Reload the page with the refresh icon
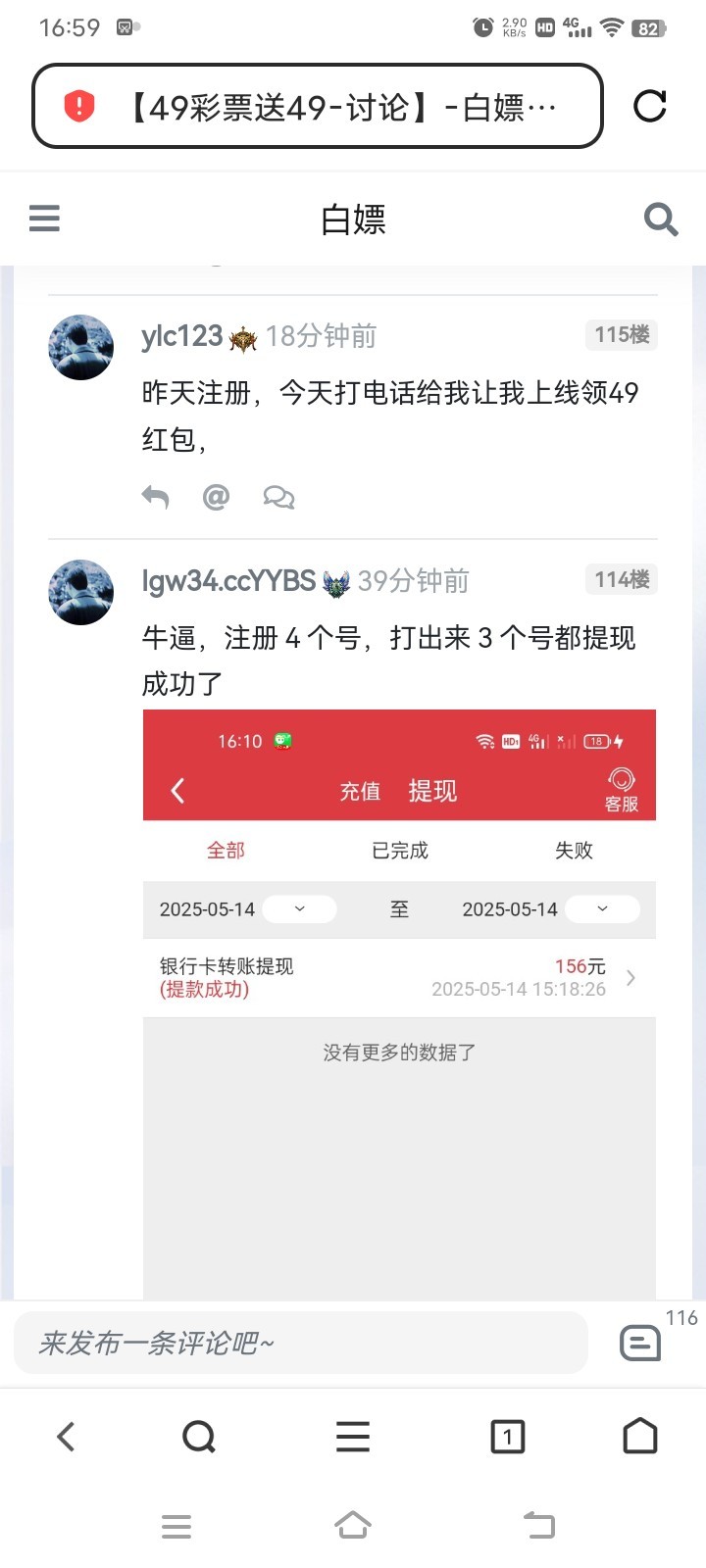The width and height of the screenshot is (706, 1568). [x=649, y=106]
